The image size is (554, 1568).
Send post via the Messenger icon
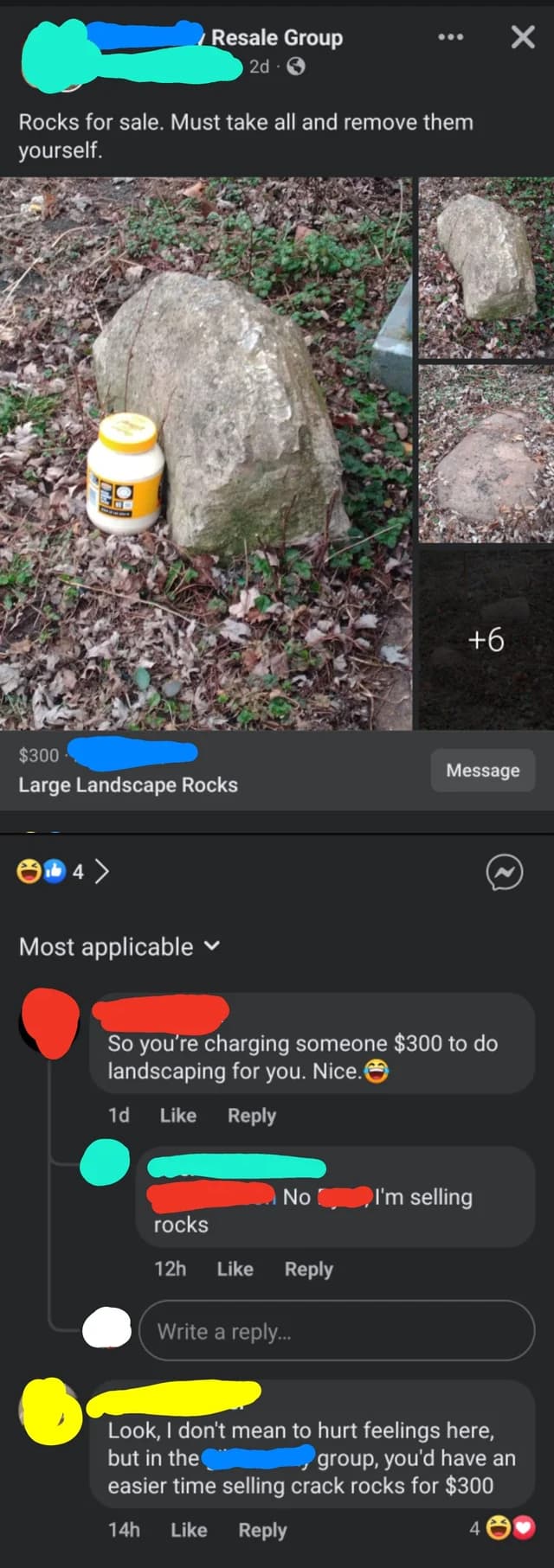click(x=505, y=872)
